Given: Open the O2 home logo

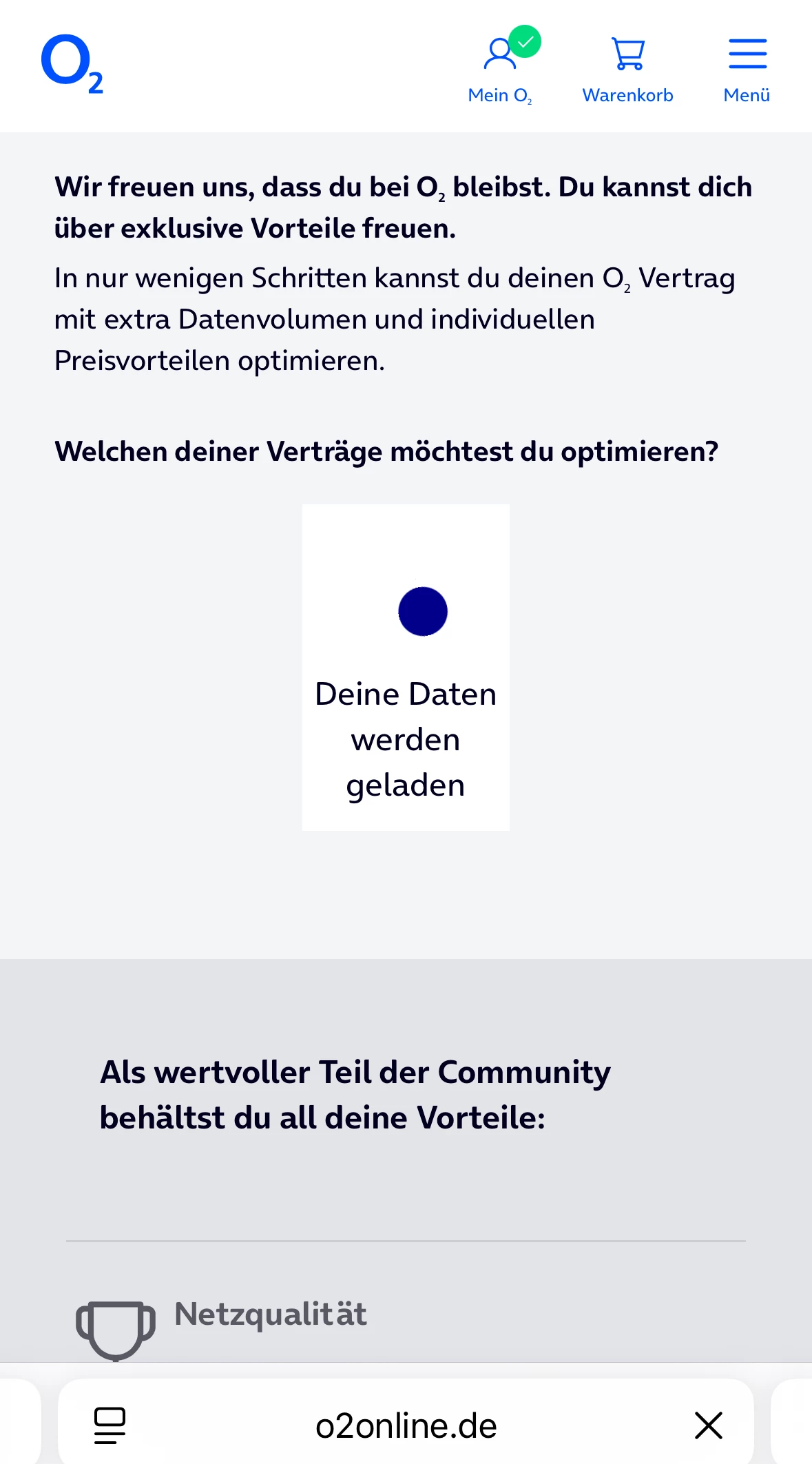Looking at the screenshot, I should [x=72, y=64].
